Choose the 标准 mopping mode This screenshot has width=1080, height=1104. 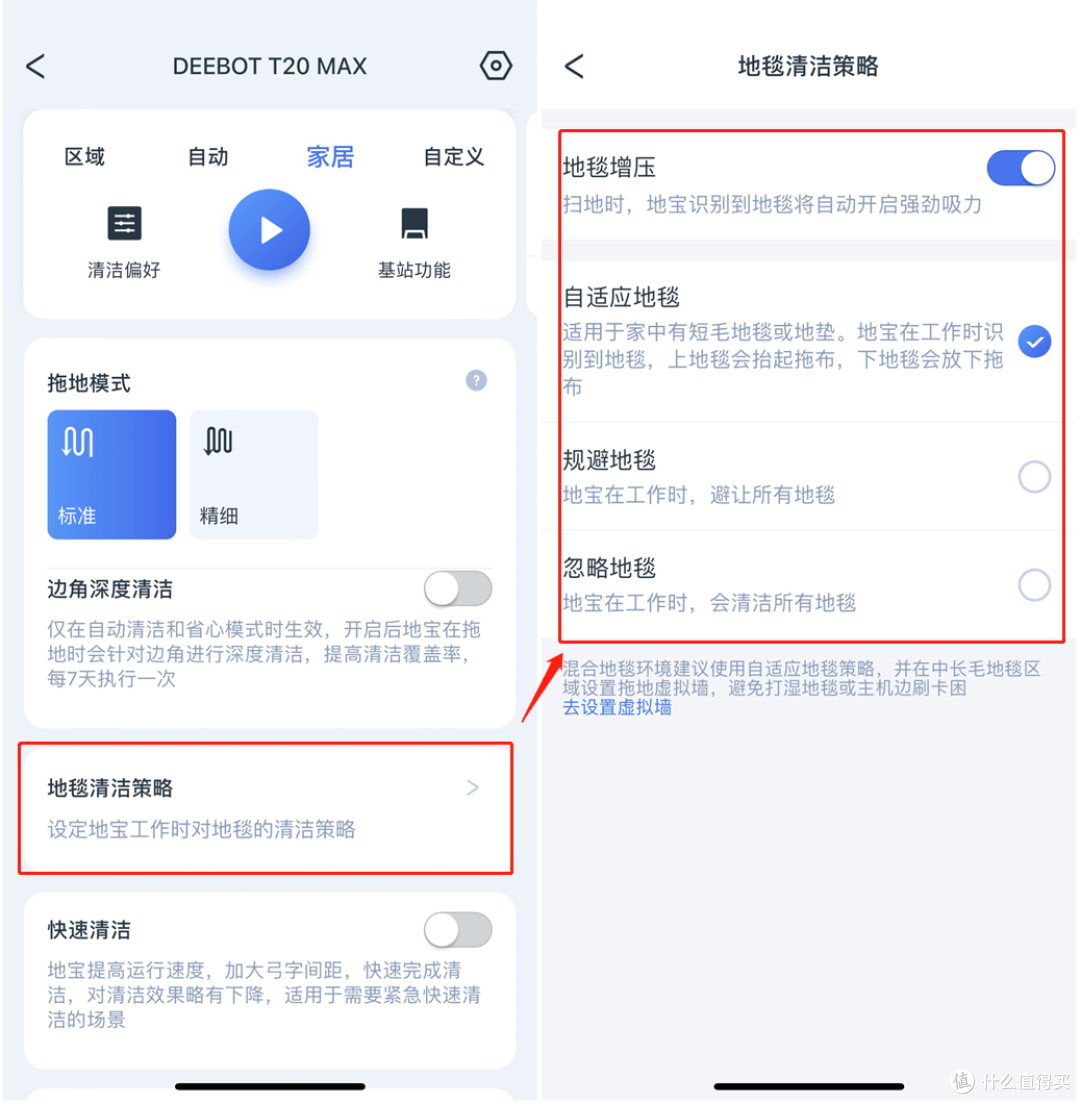pos(112,474)
